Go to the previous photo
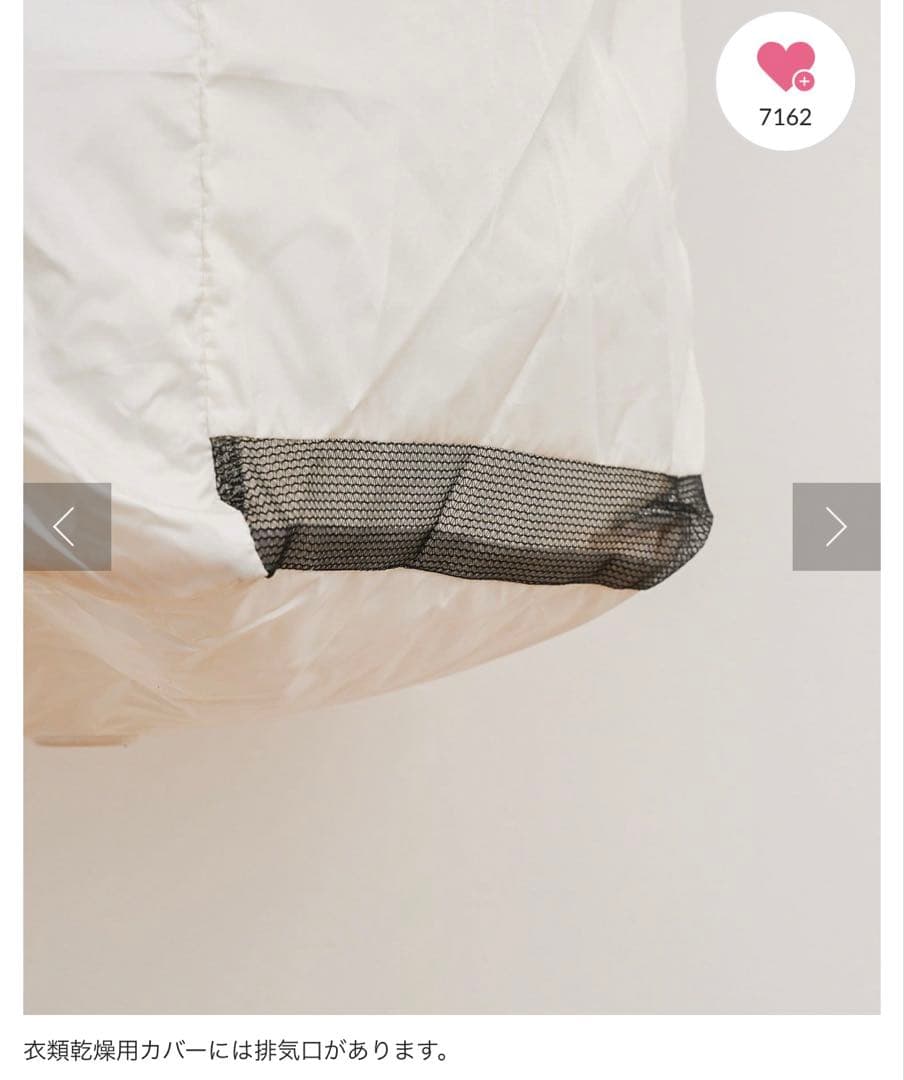 pyautogui.click(x=66, y=527)
